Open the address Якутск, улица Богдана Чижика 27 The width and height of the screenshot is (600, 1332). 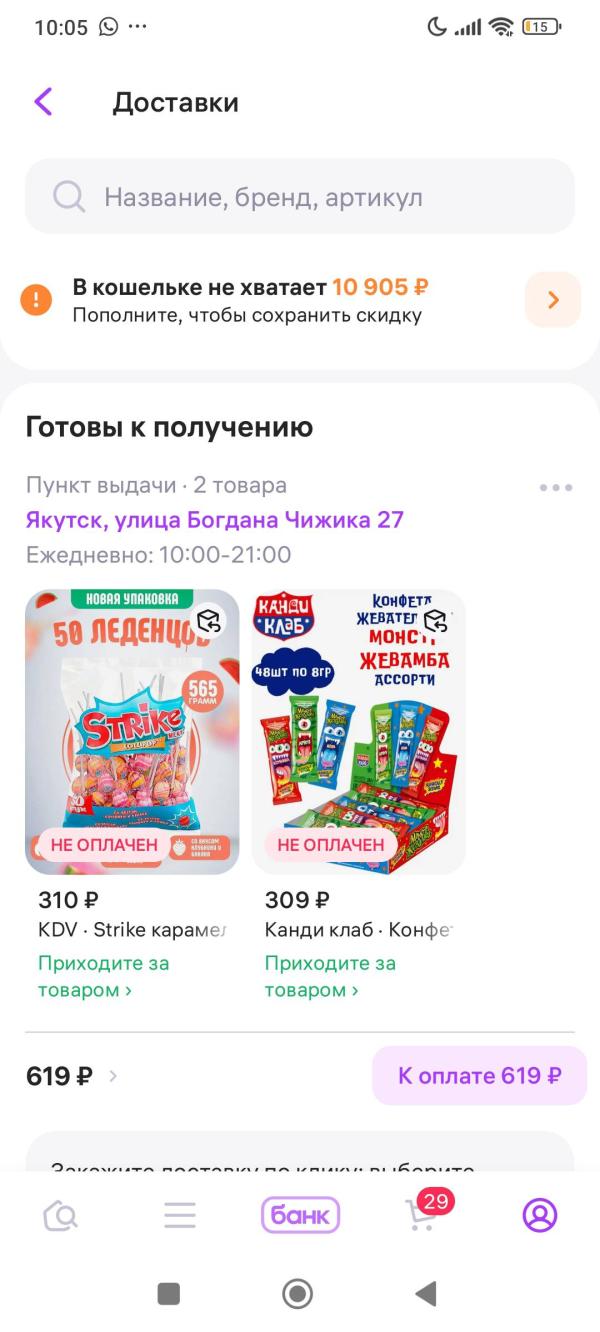[x=215, y=520]
